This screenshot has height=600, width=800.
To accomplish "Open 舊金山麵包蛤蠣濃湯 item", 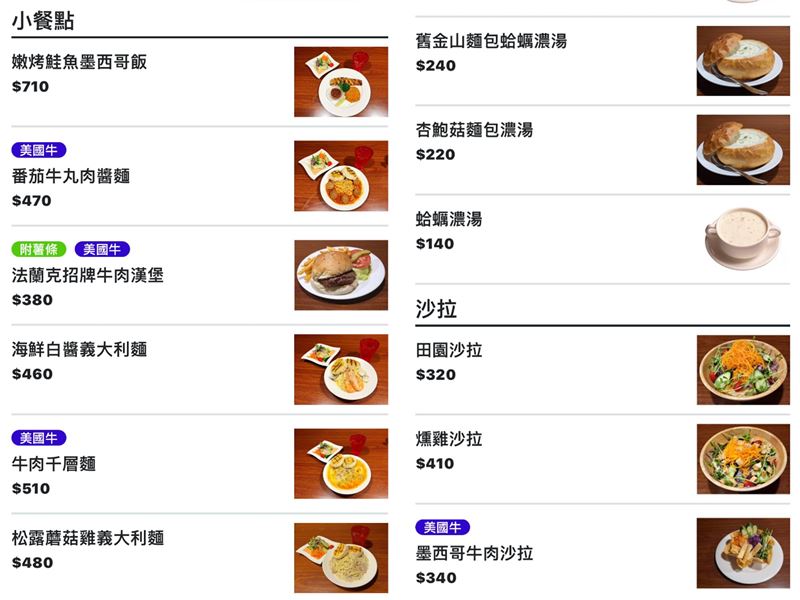I will point(491,42).
